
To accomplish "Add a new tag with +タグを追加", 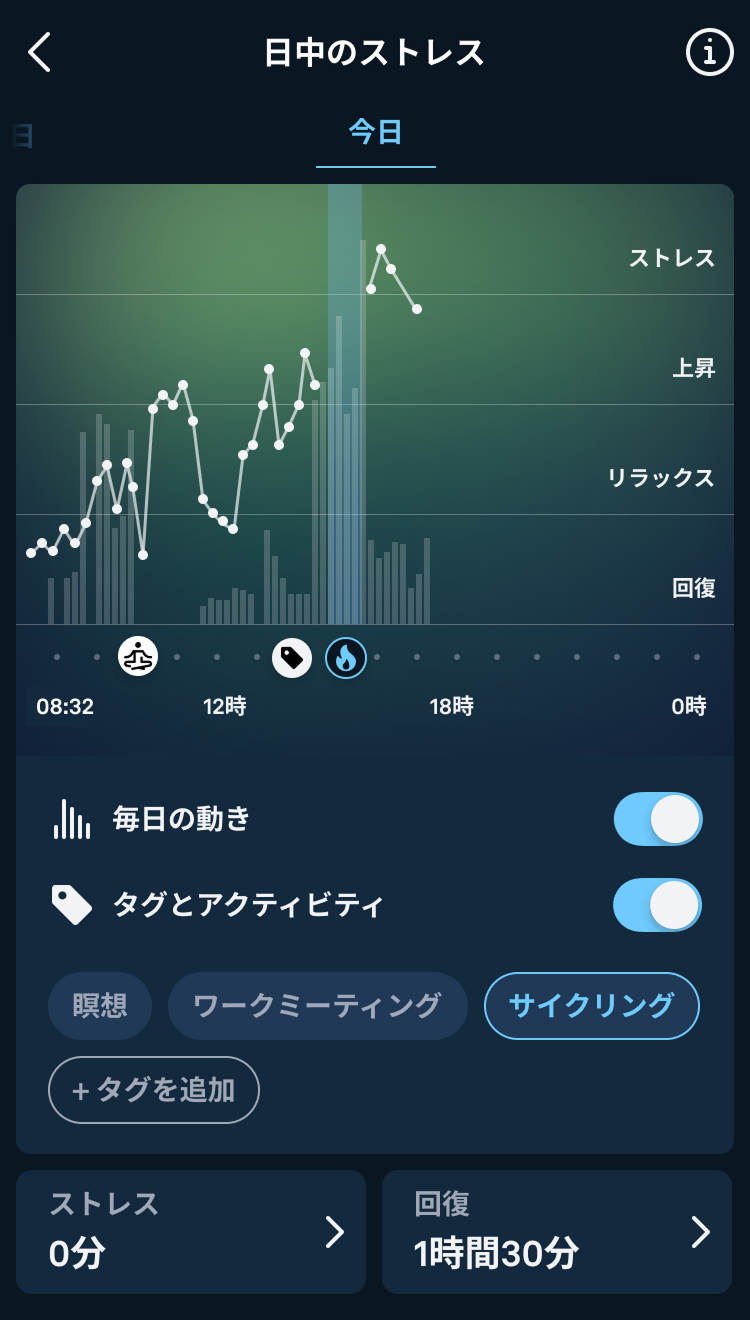I will tap(154, 1090).
